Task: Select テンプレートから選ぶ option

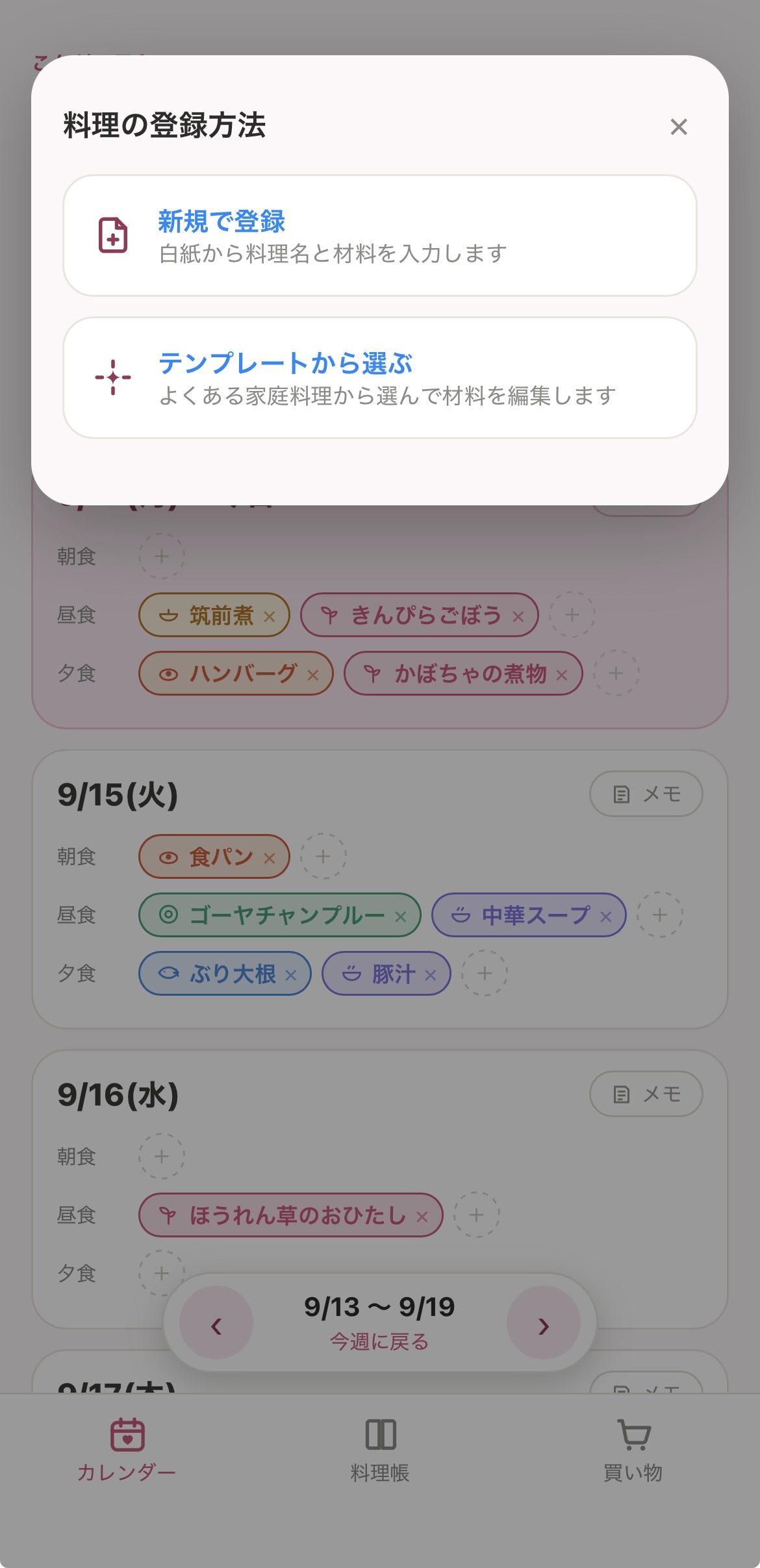Action: tap(380, 378)
